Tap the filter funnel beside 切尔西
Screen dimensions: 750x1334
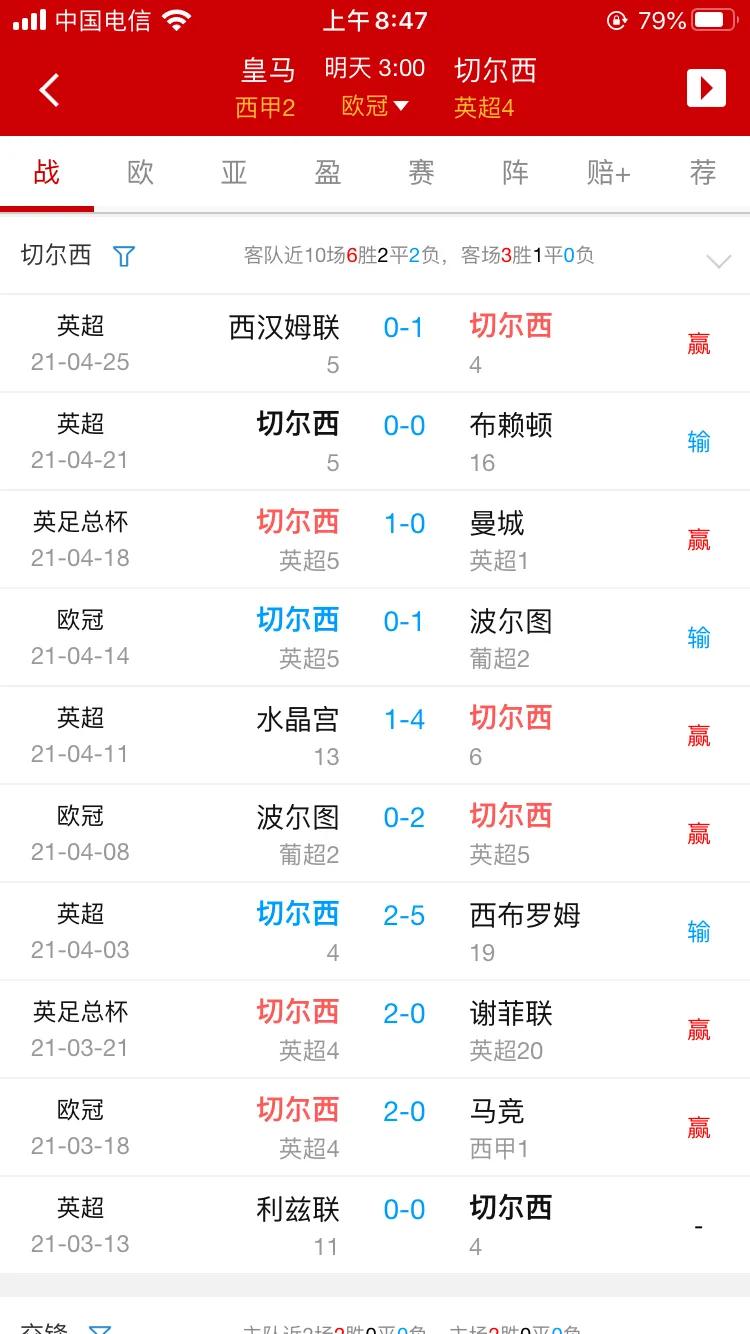pyautogui.click(x=123, y=256)
